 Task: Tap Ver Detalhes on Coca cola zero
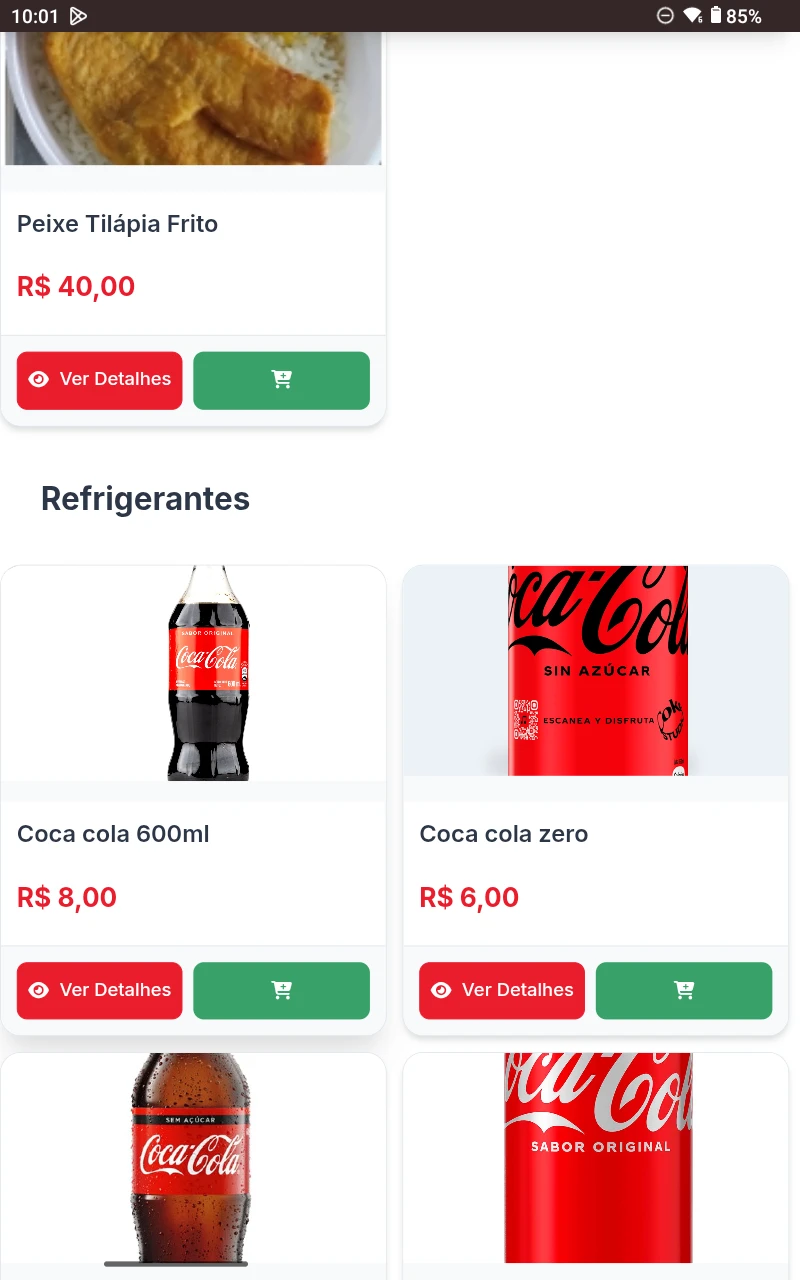tap(501, 990)
